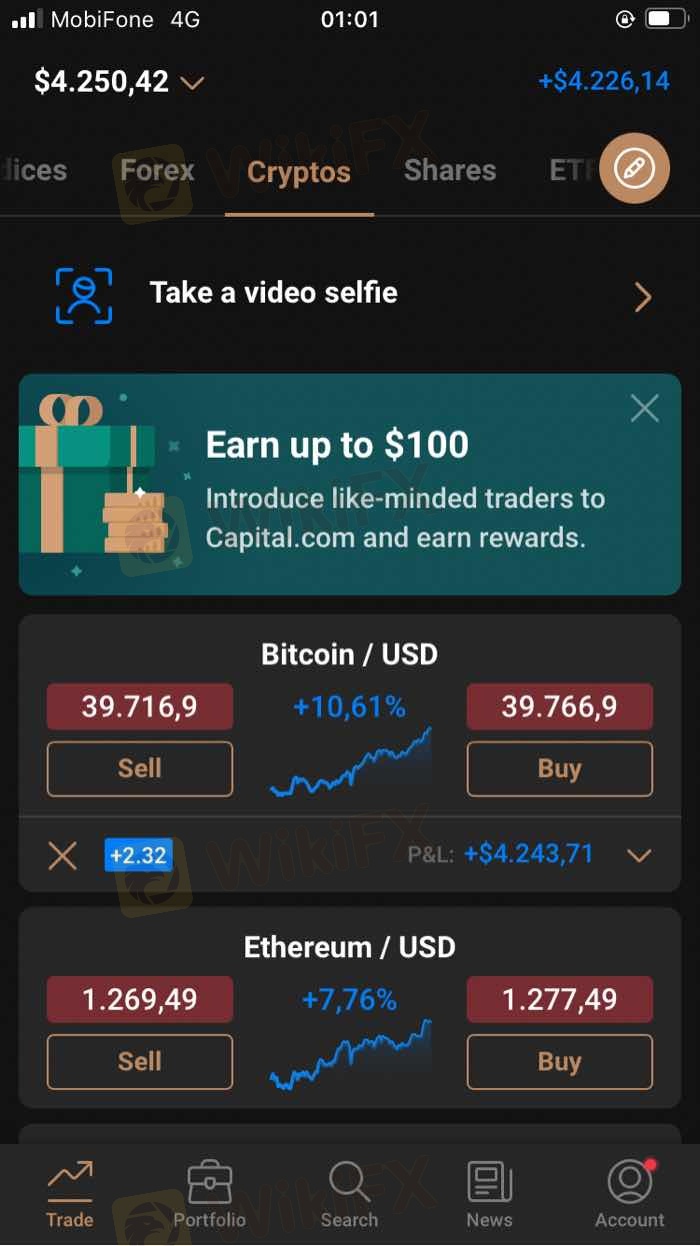
Task: Tap Buy under Ethereum / USD
Action: (560, 1061)
